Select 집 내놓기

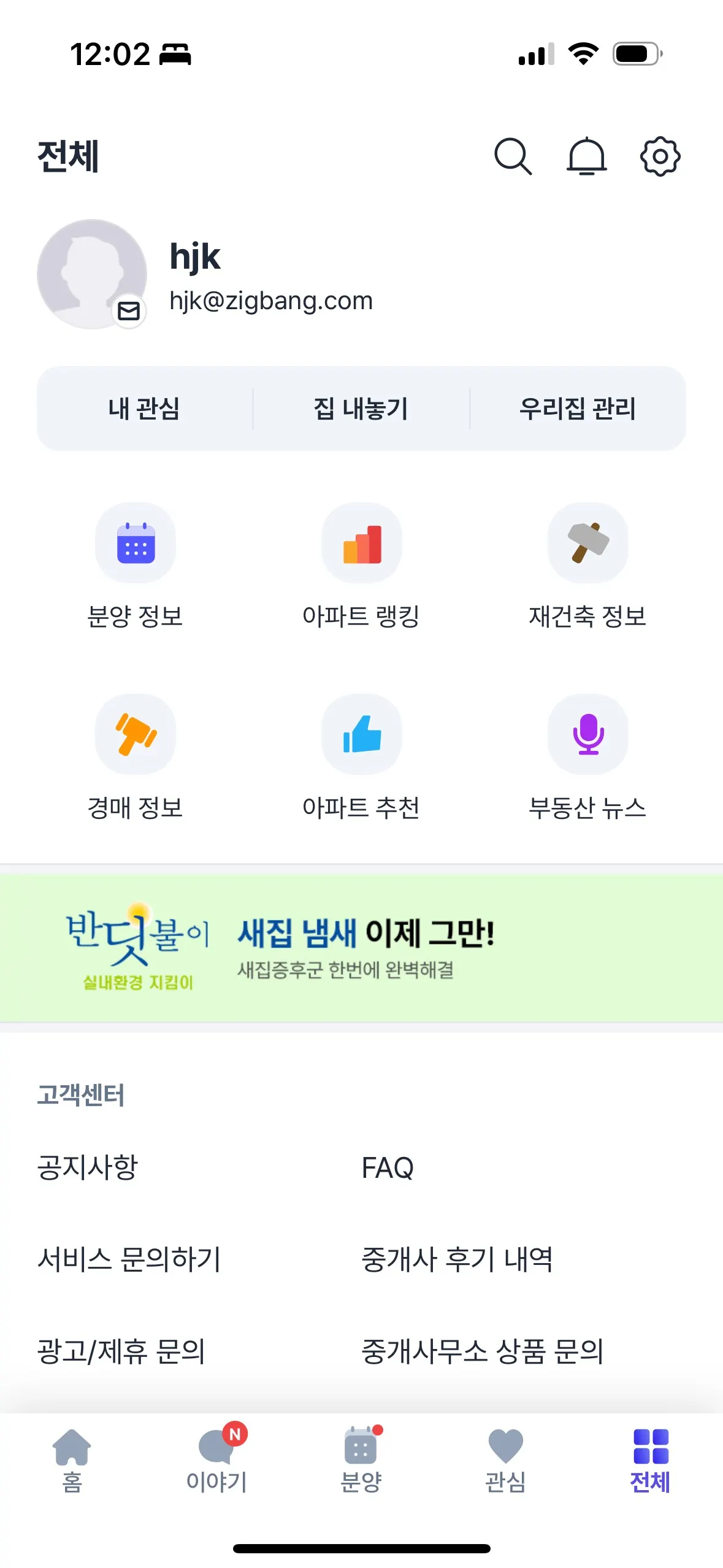point(361,409)
